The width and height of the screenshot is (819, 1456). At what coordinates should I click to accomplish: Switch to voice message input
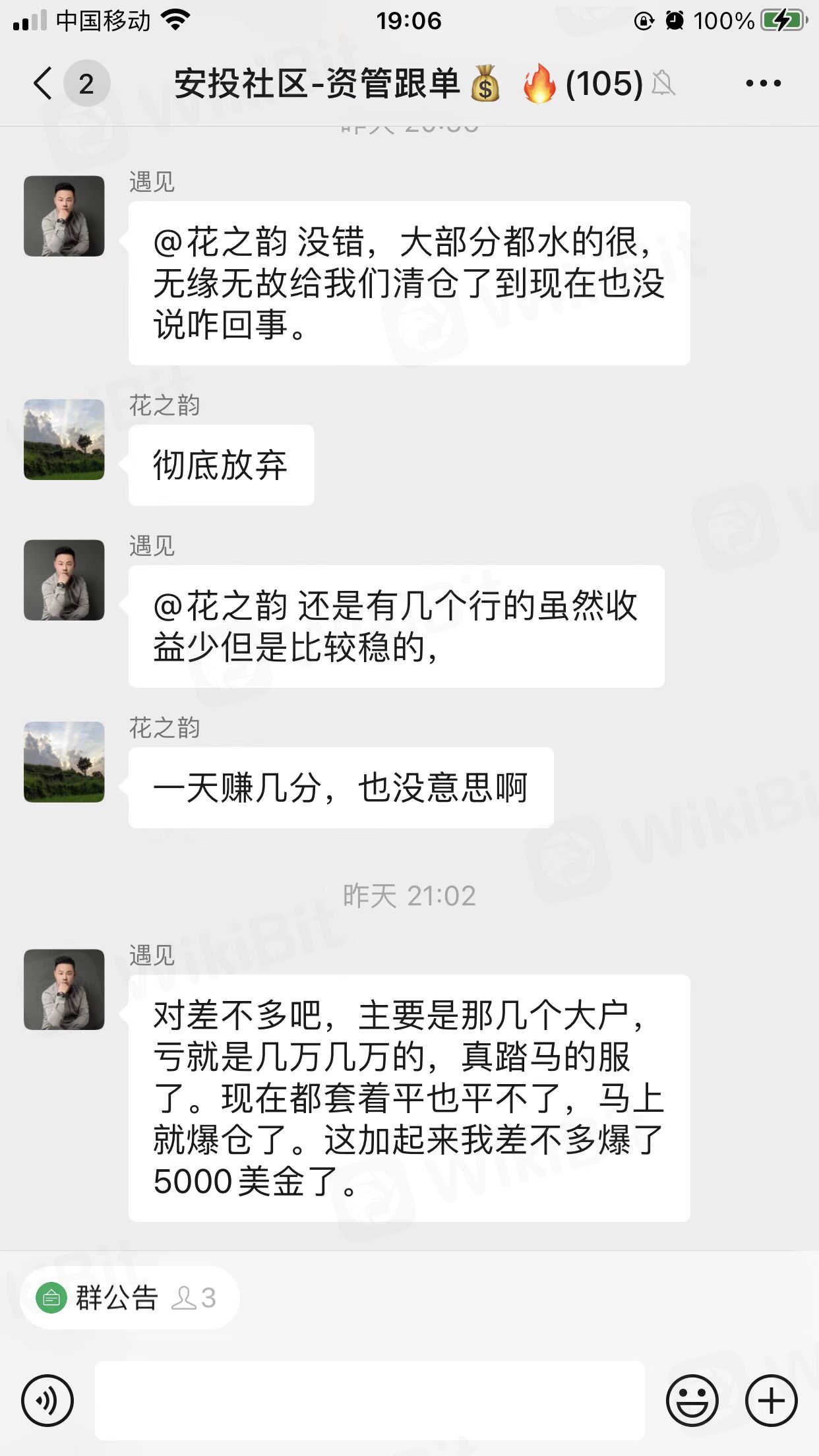[x=47, y=1401]
